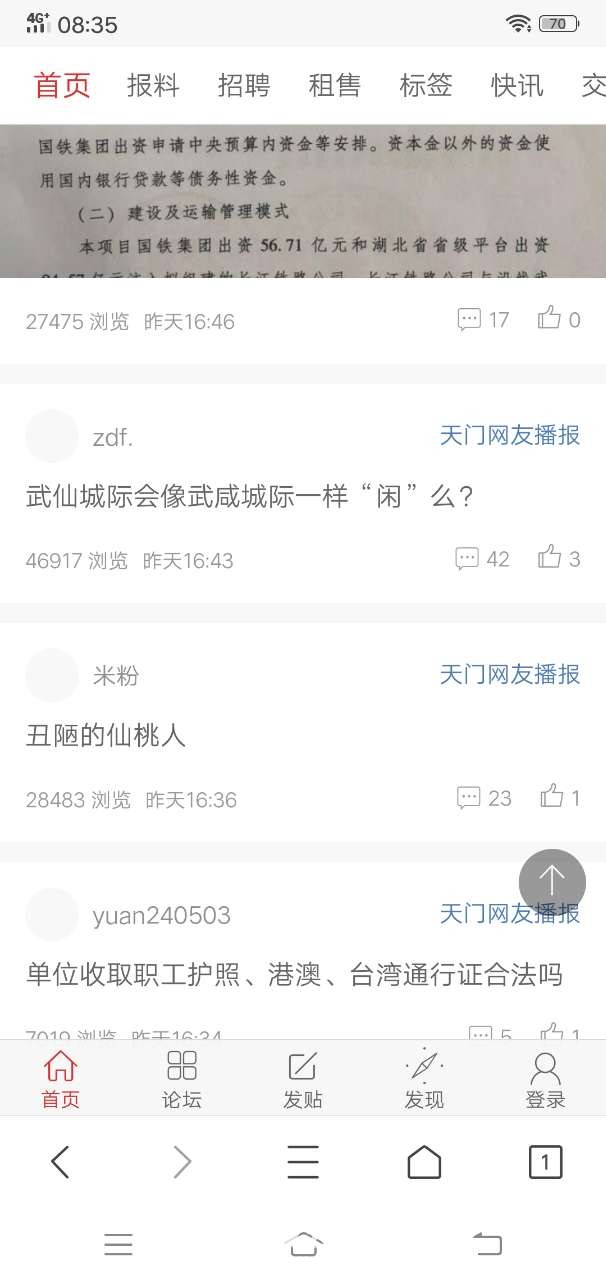
Task: Open the 论坛 bottom tab
Action: (x=182, y=1080)
